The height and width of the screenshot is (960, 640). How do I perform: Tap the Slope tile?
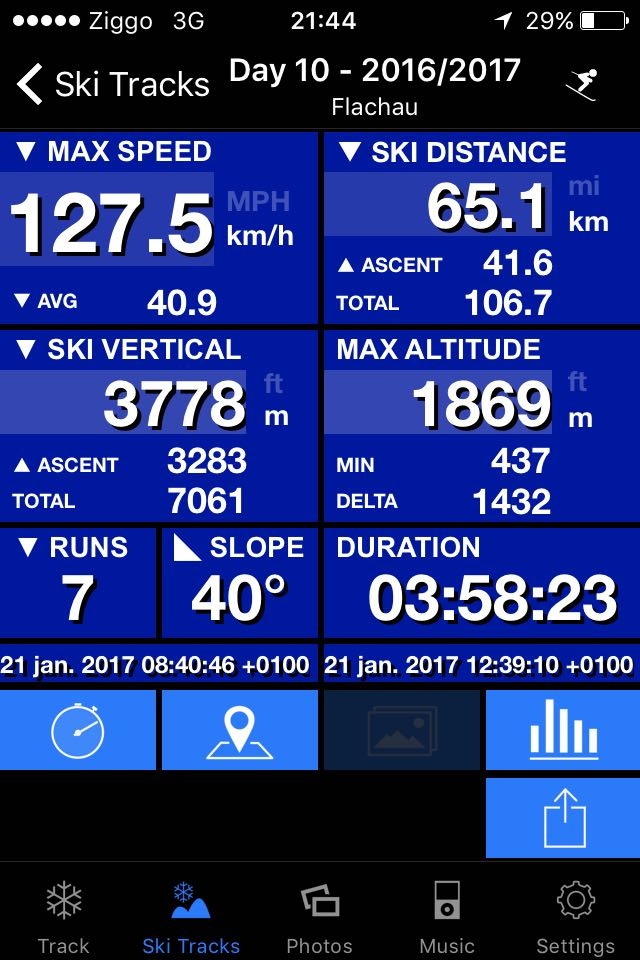[240, 583]
